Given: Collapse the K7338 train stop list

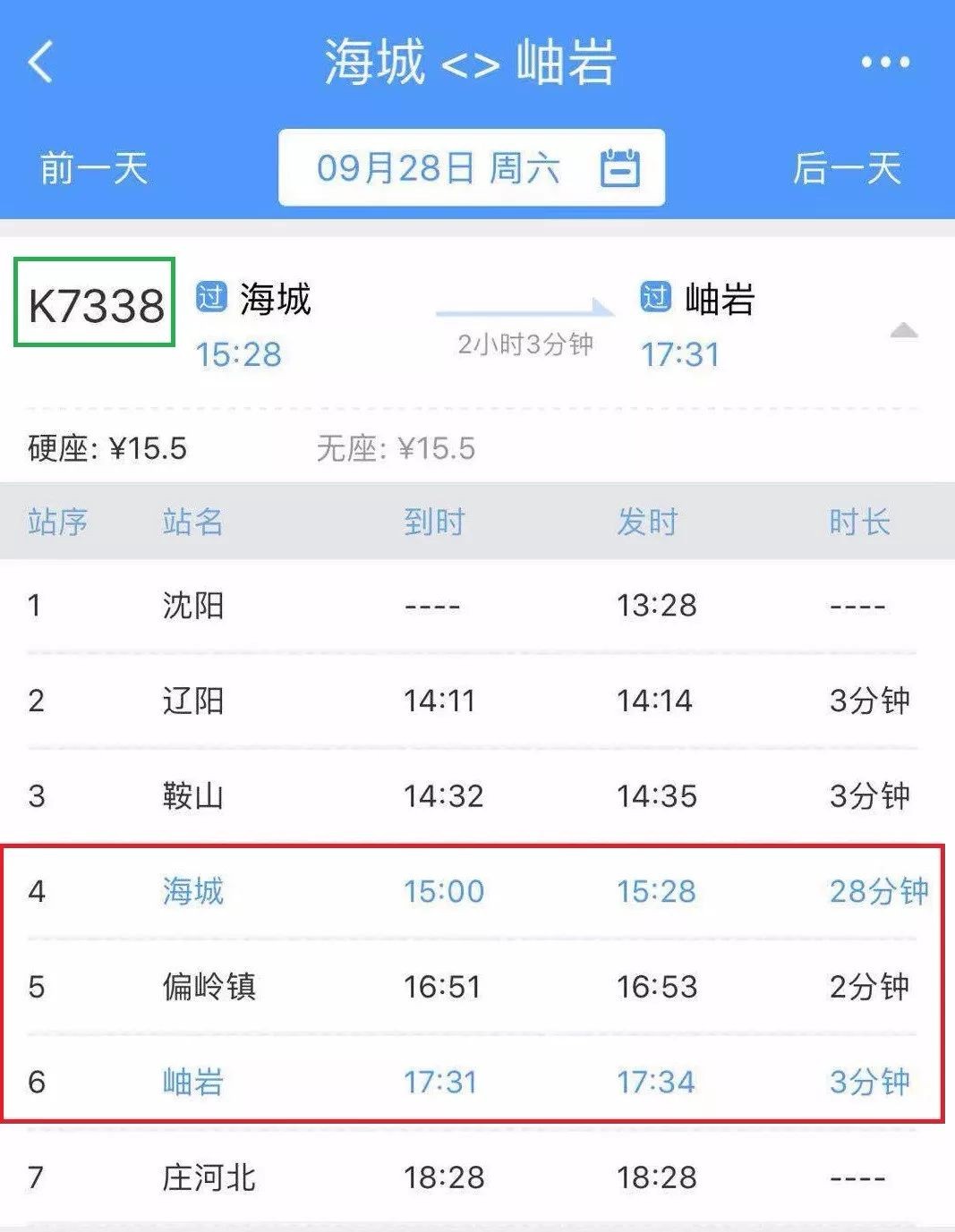Looking at the screenshot, I should click(904, 331).
